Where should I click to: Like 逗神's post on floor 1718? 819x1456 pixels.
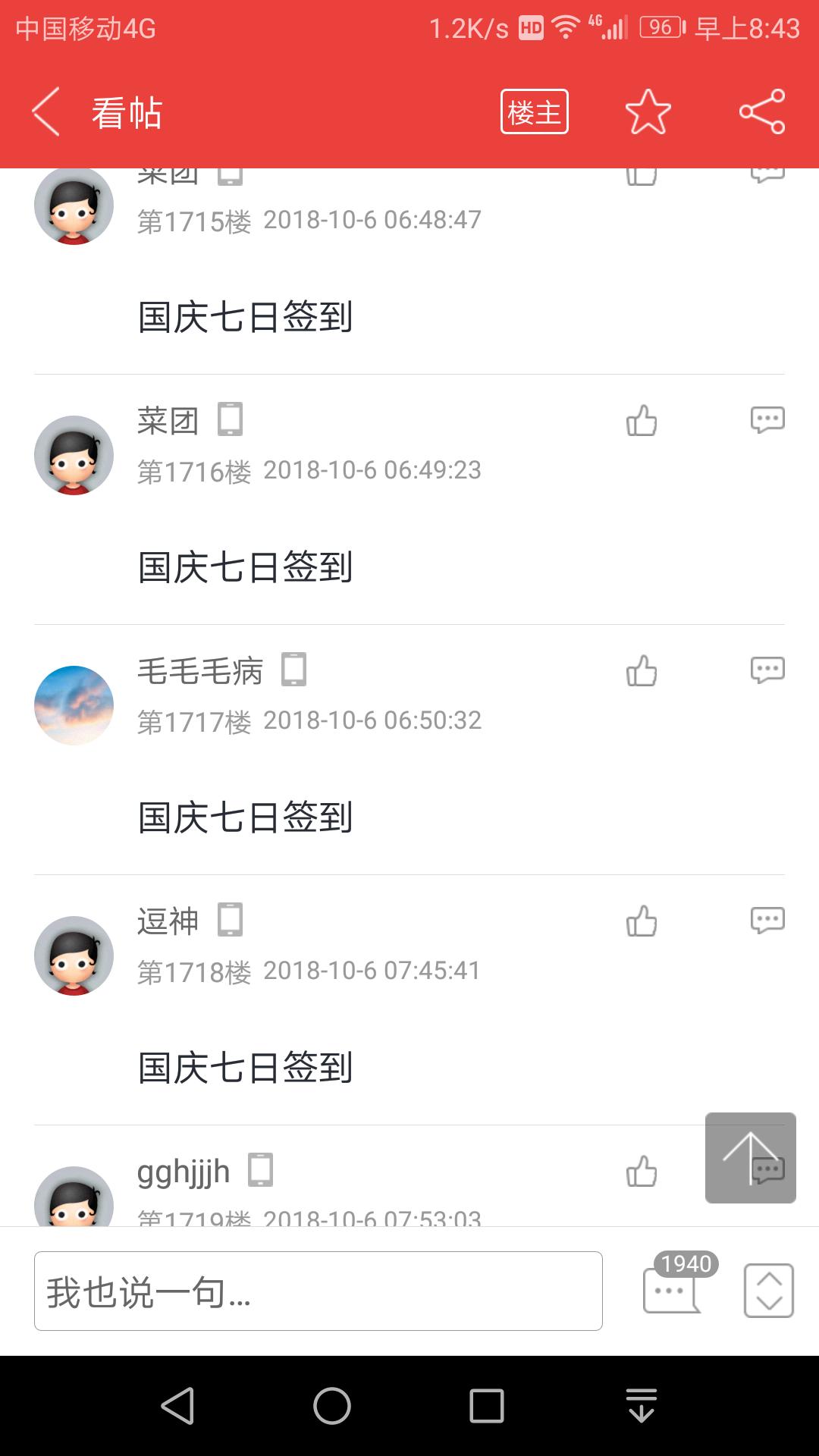pos(642,921)
